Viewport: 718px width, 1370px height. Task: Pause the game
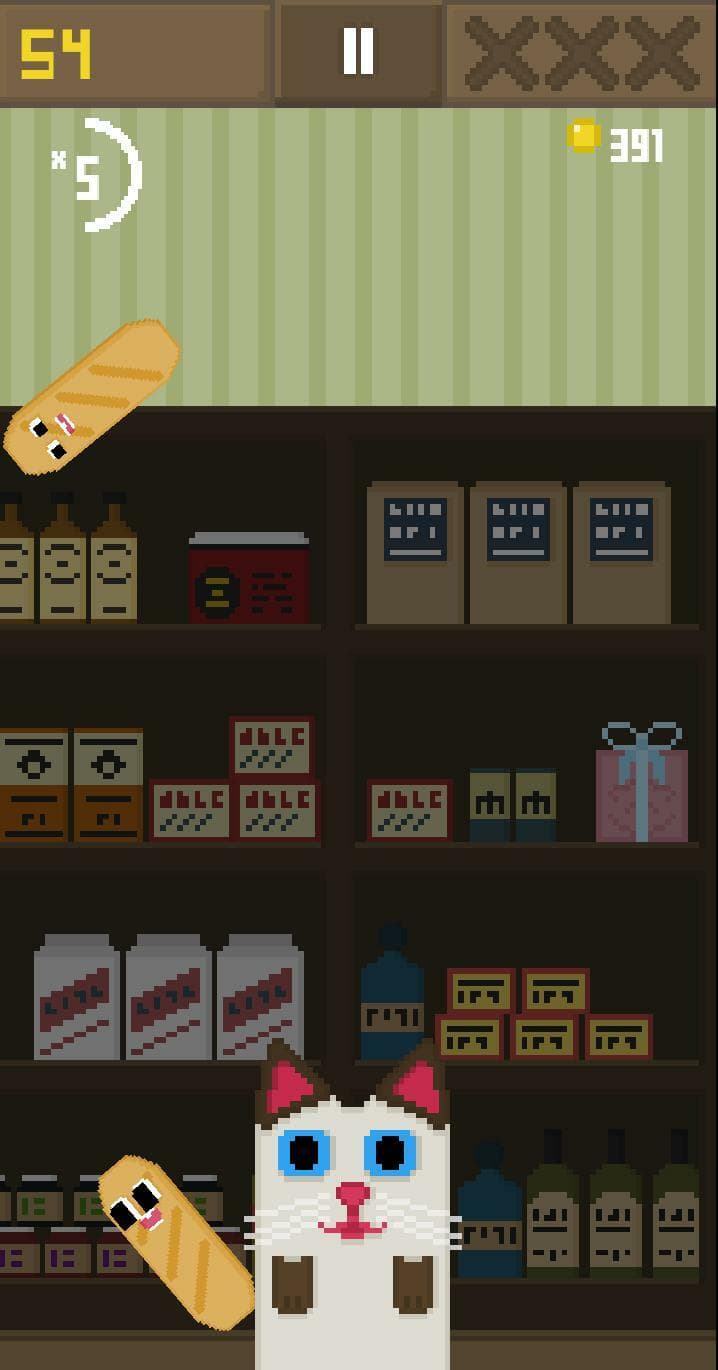coord(358,51)
